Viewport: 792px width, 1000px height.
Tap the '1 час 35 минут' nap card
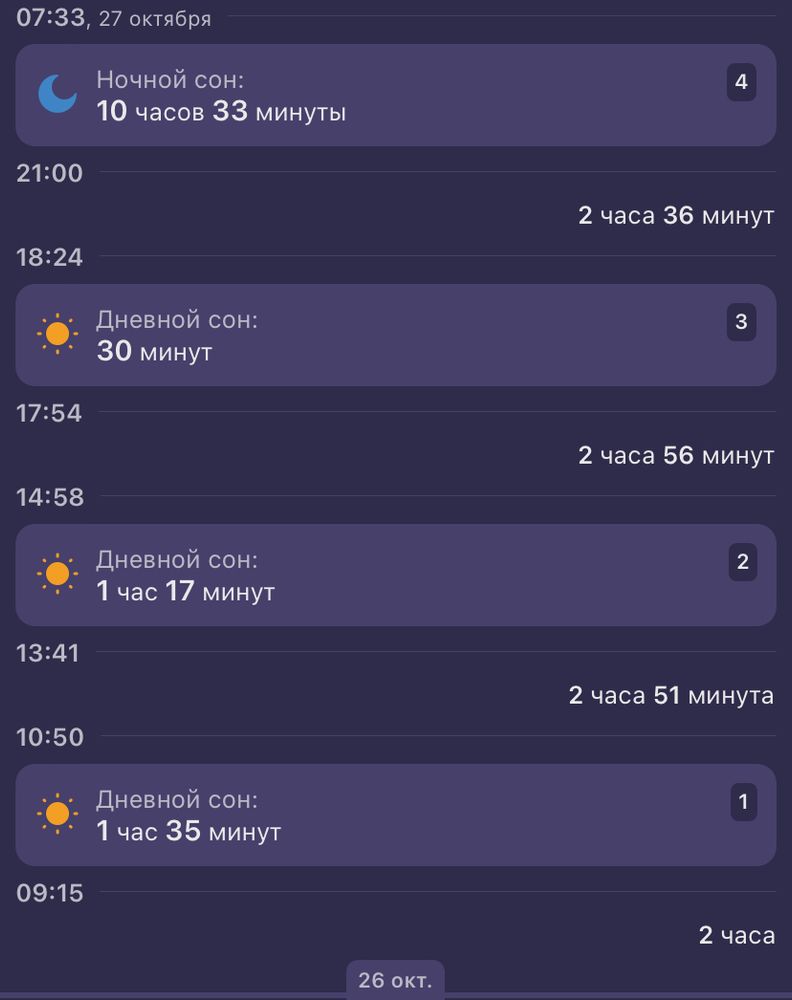(x=396, y=814)
